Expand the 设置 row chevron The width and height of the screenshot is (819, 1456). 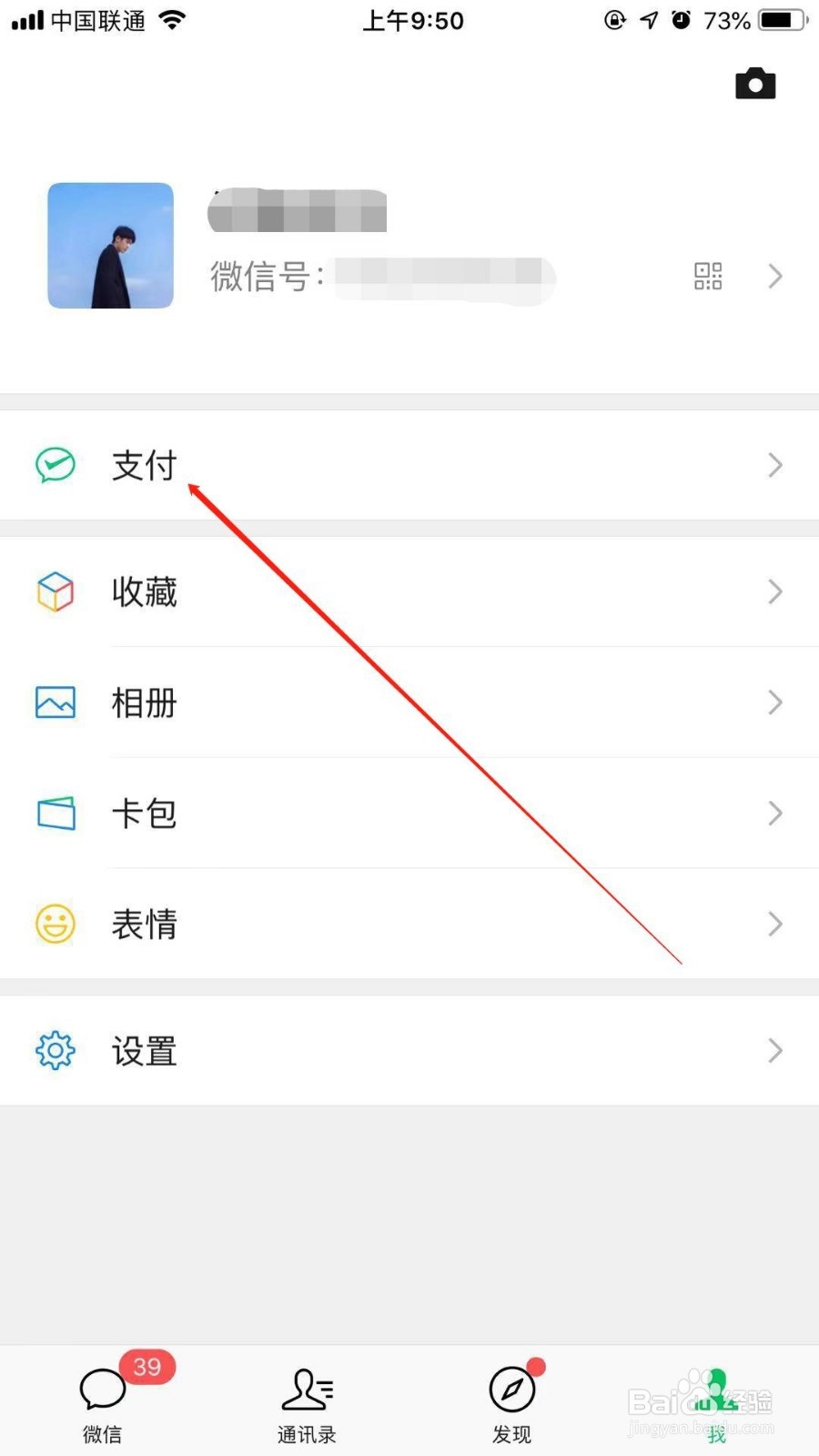pos(775,1050)
